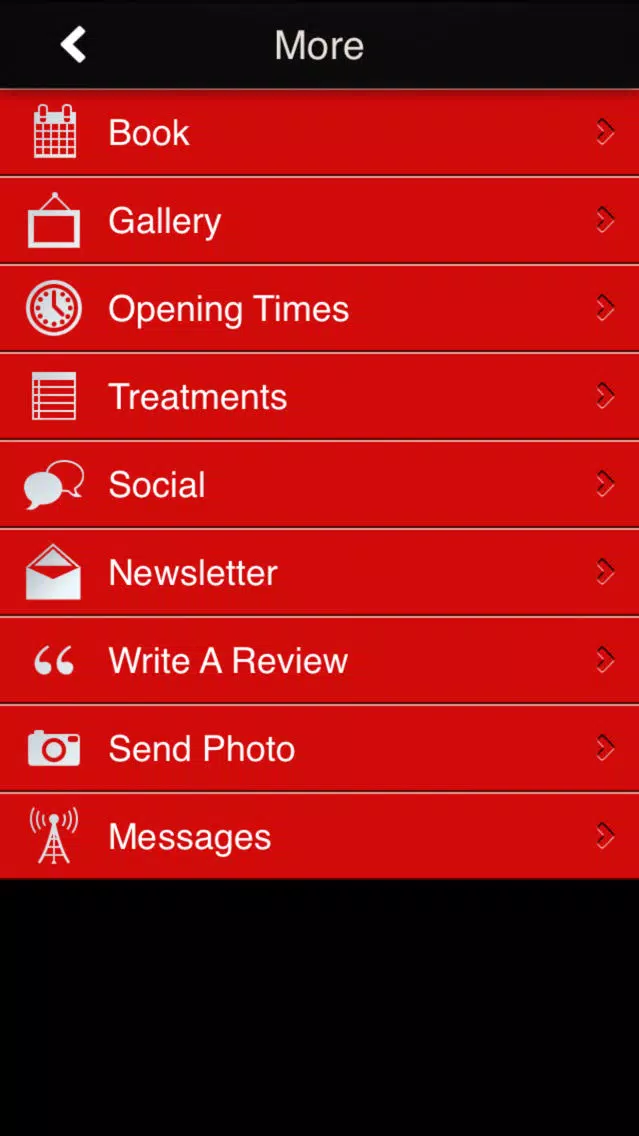Open the Treatments list
Viewport: 639px width, 1136px height.
point(319,397)
